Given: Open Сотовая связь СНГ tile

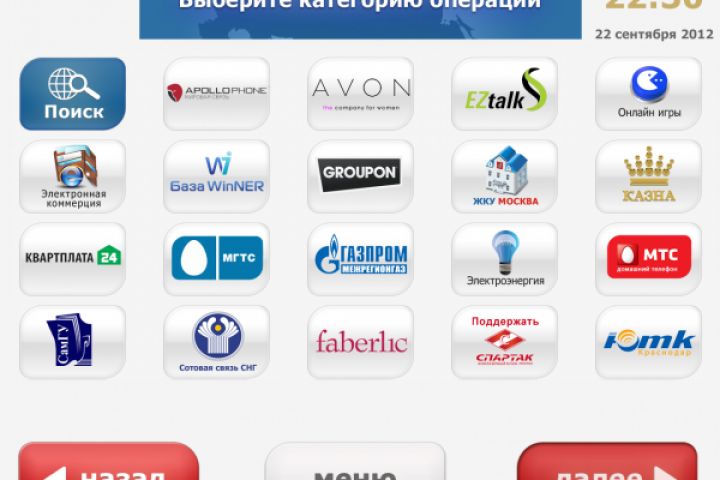Looking at the screenshot, I should click(216, 342).
